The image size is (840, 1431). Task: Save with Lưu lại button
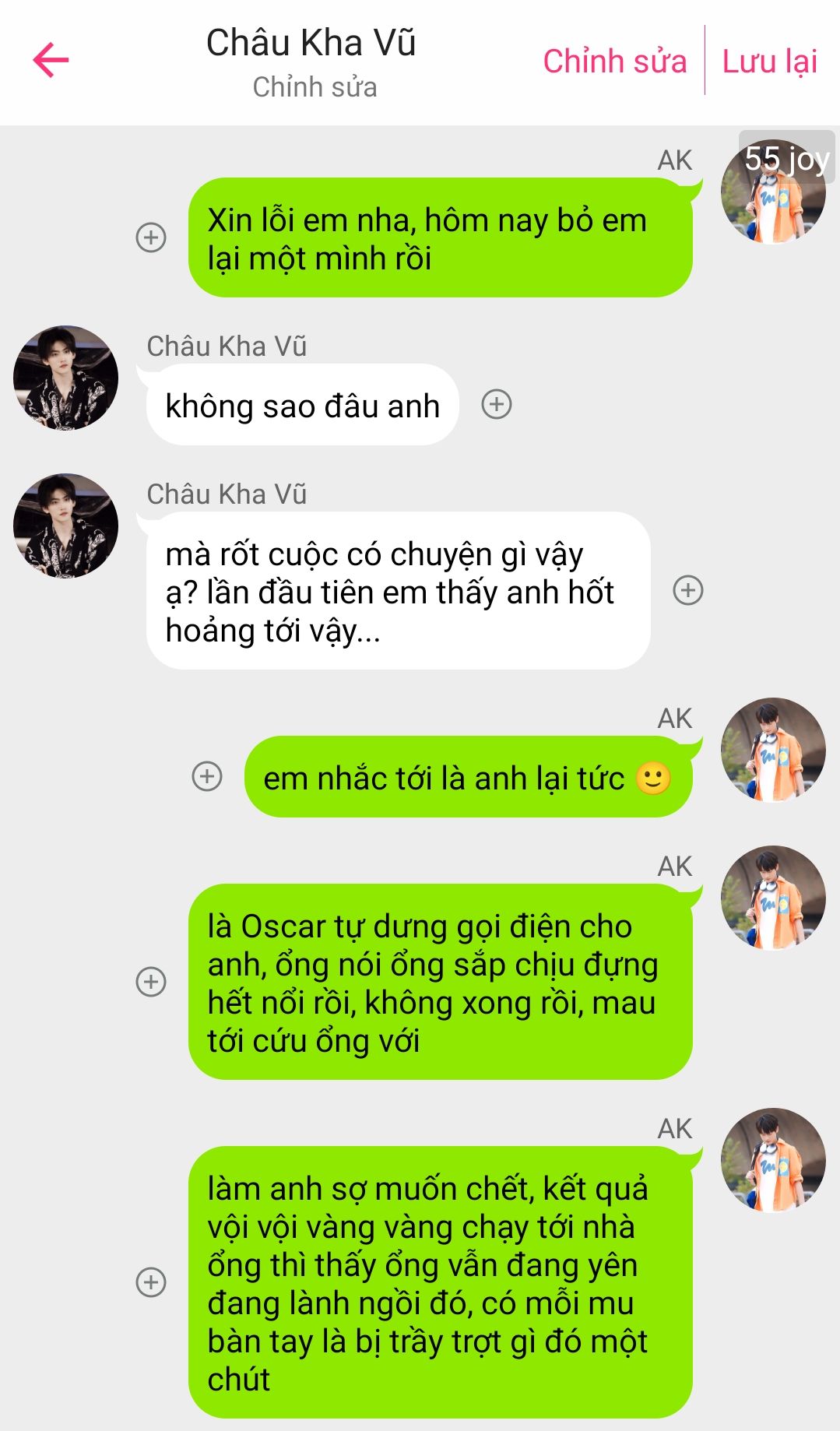click(769, 62)
